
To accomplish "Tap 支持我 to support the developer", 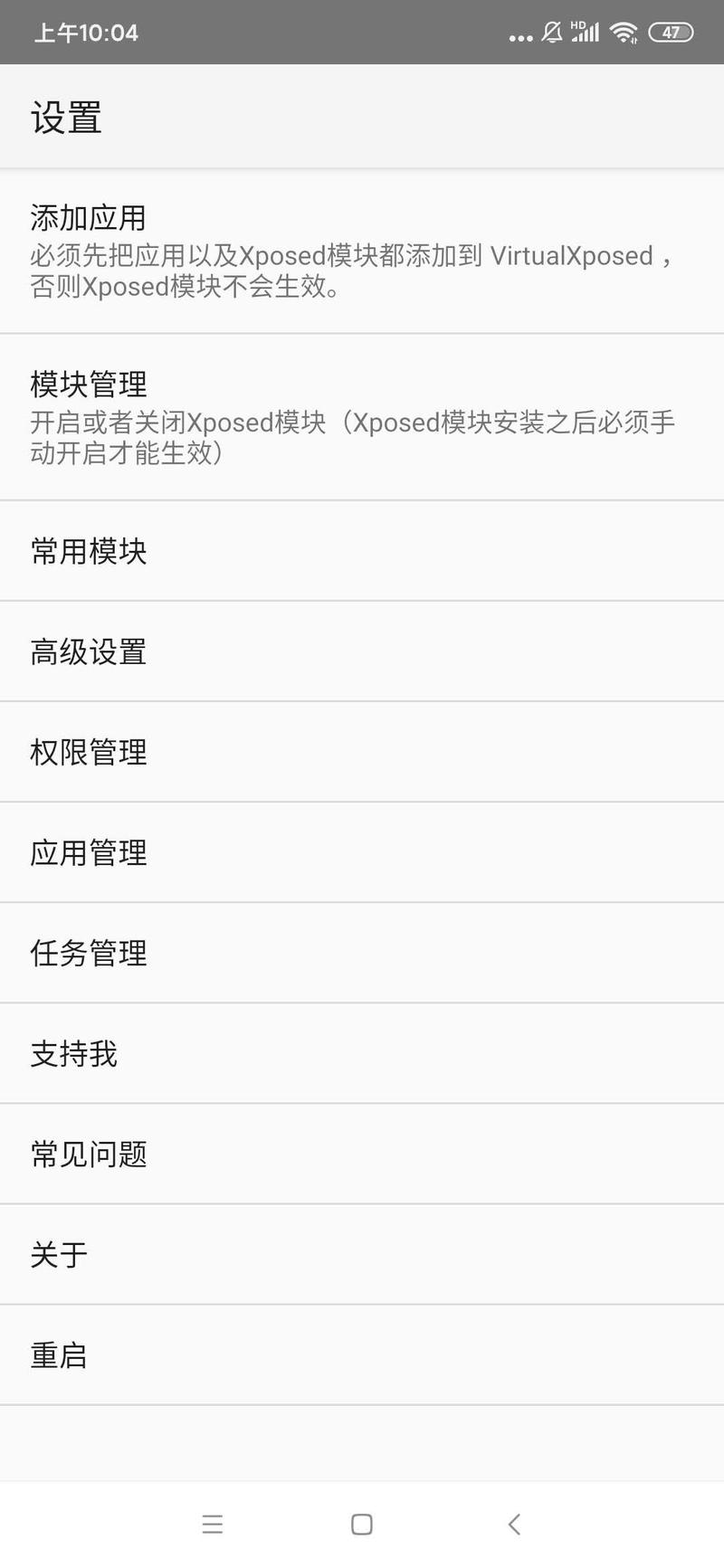I will coord(362,1053).
